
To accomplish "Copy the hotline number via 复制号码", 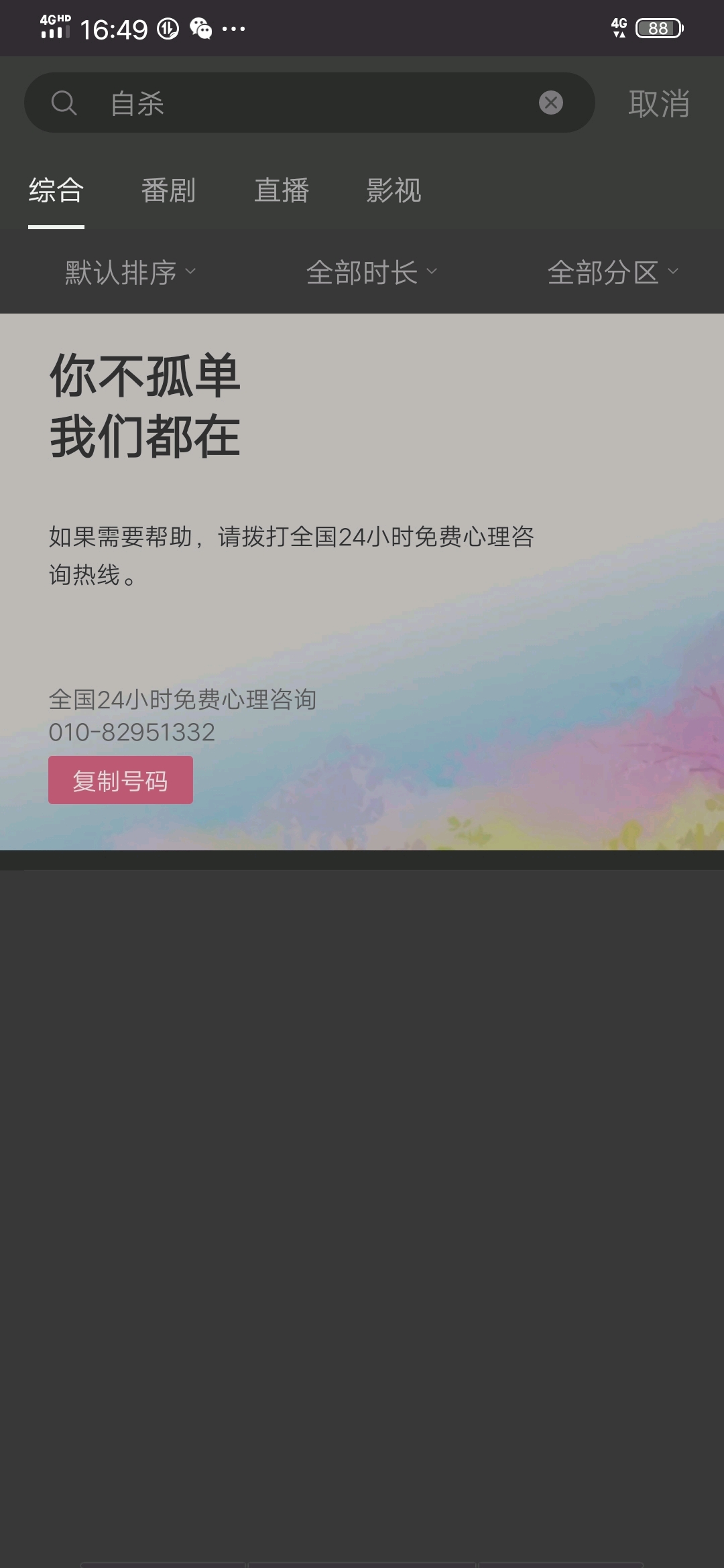I will coord(121,781).
